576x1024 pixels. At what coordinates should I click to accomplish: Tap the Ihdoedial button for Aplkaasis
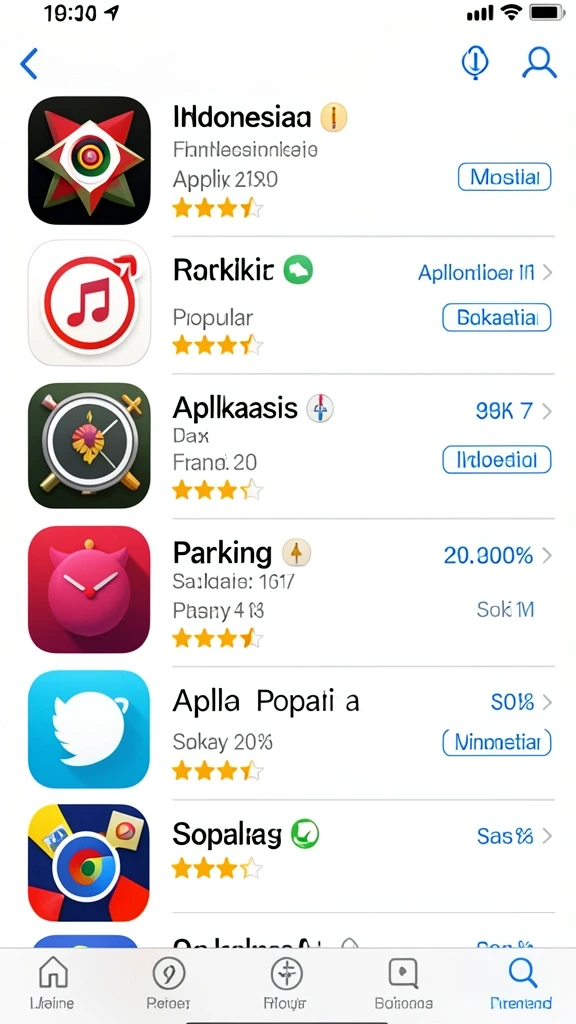(x=497, y=460)
